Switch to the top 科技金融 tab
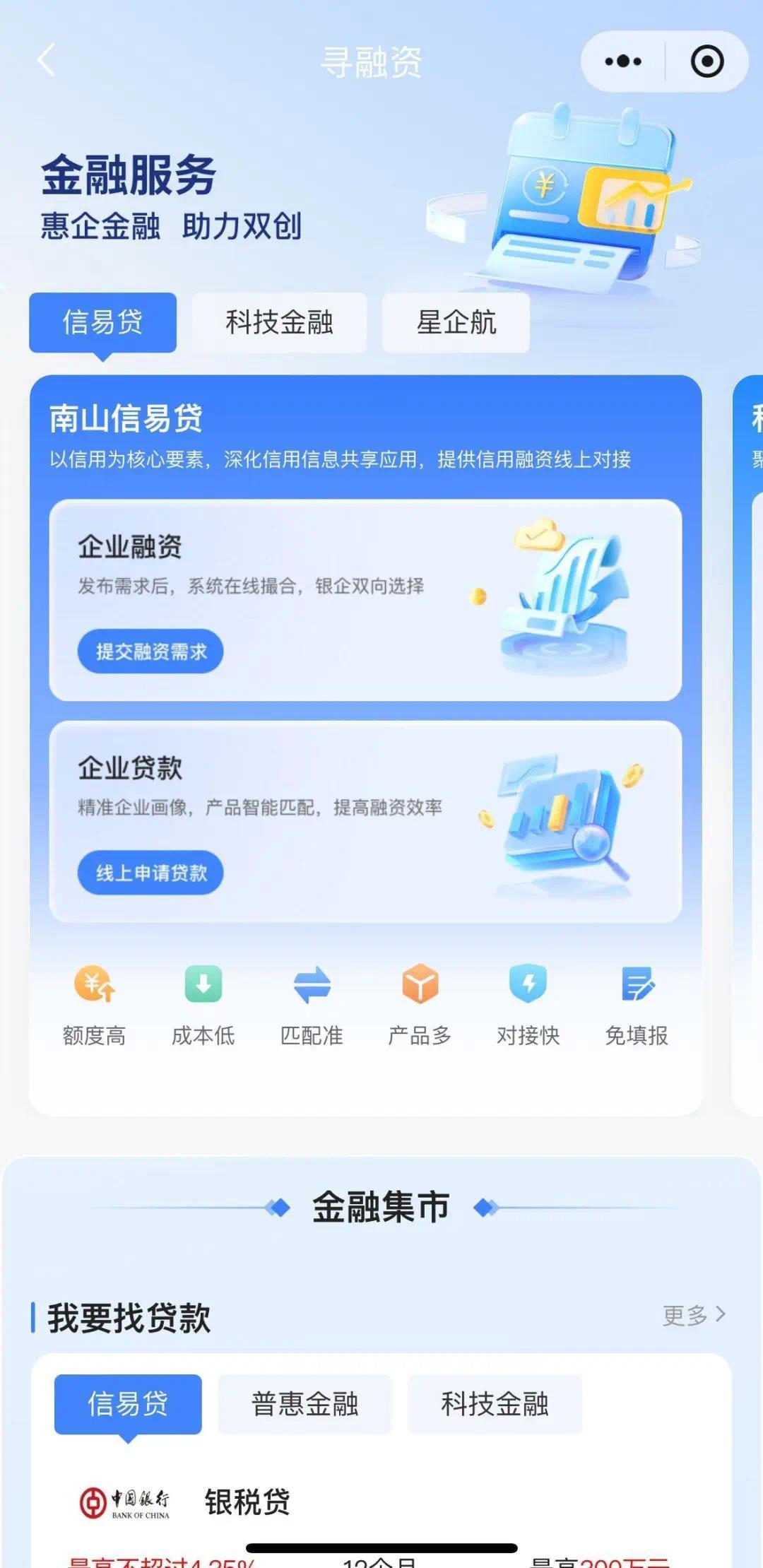 279,322
